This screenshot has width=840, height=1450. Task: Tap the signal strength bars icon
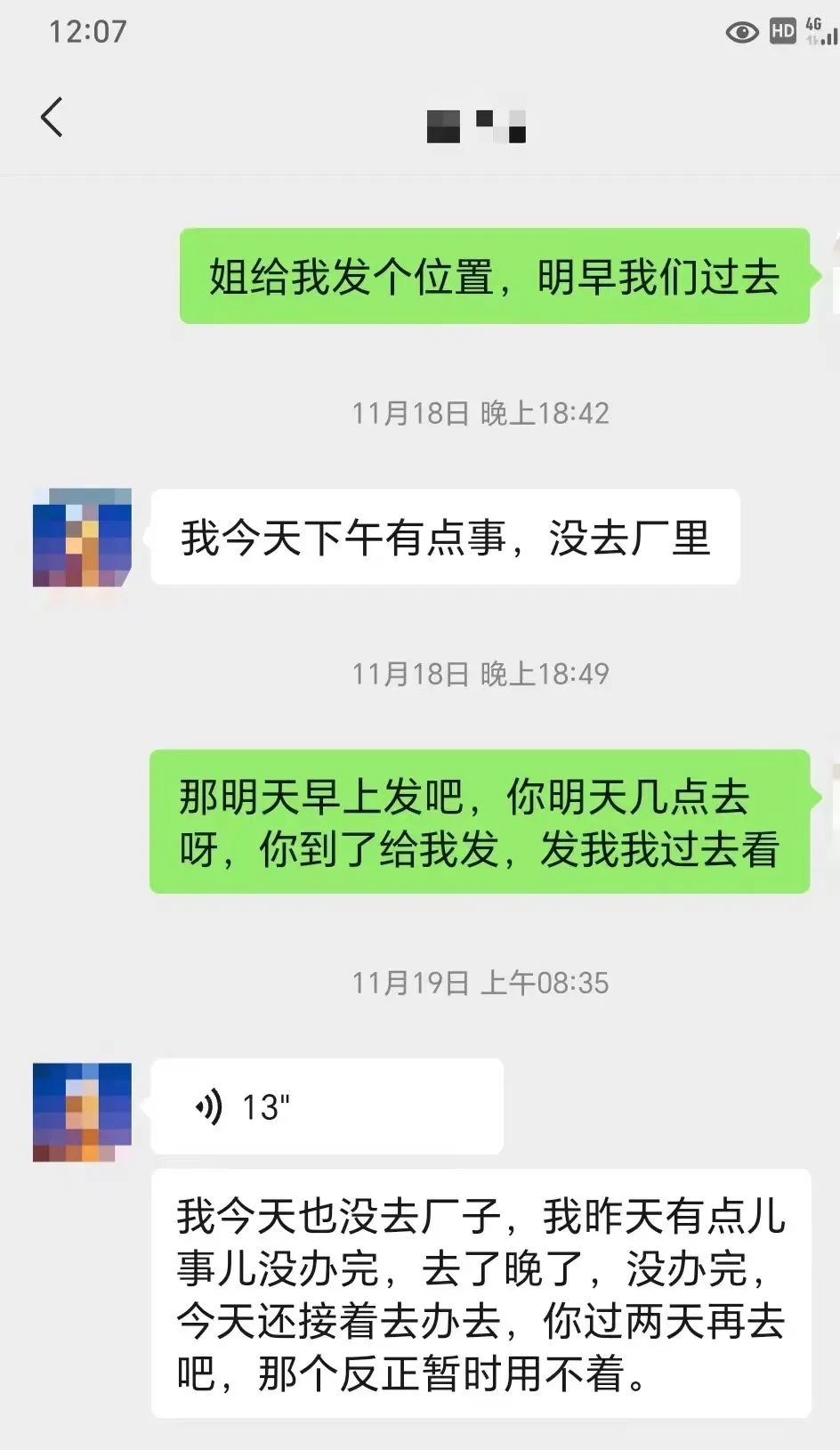pyautogui.click(x=829, y=37)
